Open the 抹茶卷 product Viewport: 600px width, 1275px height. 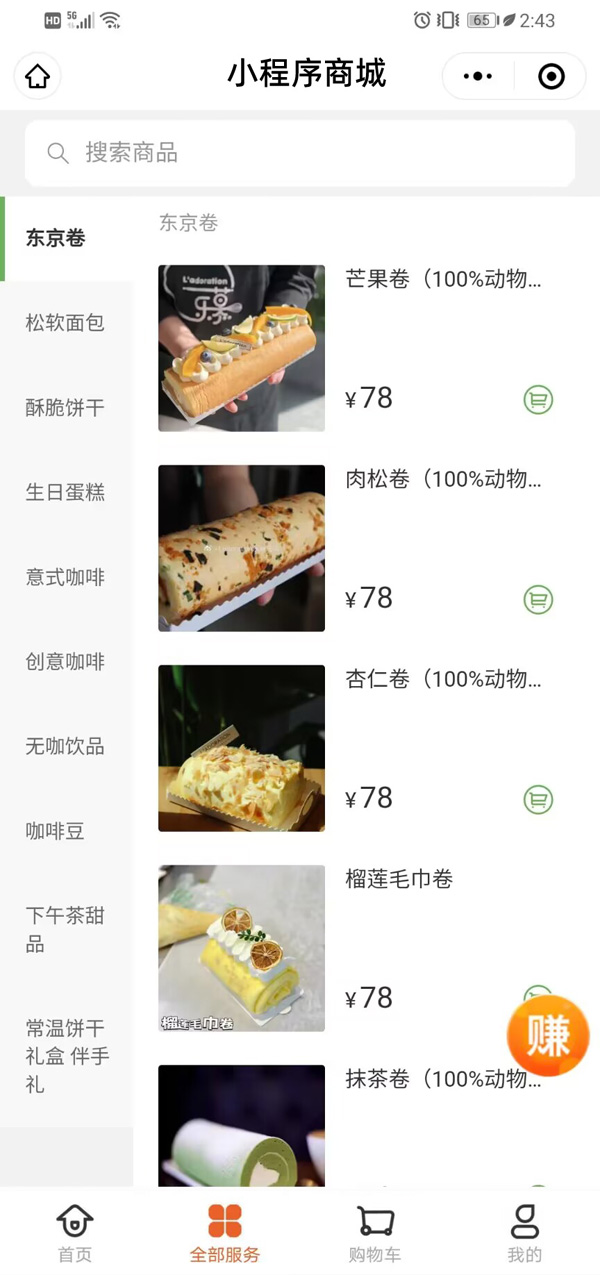click(x=443, y=1079)
